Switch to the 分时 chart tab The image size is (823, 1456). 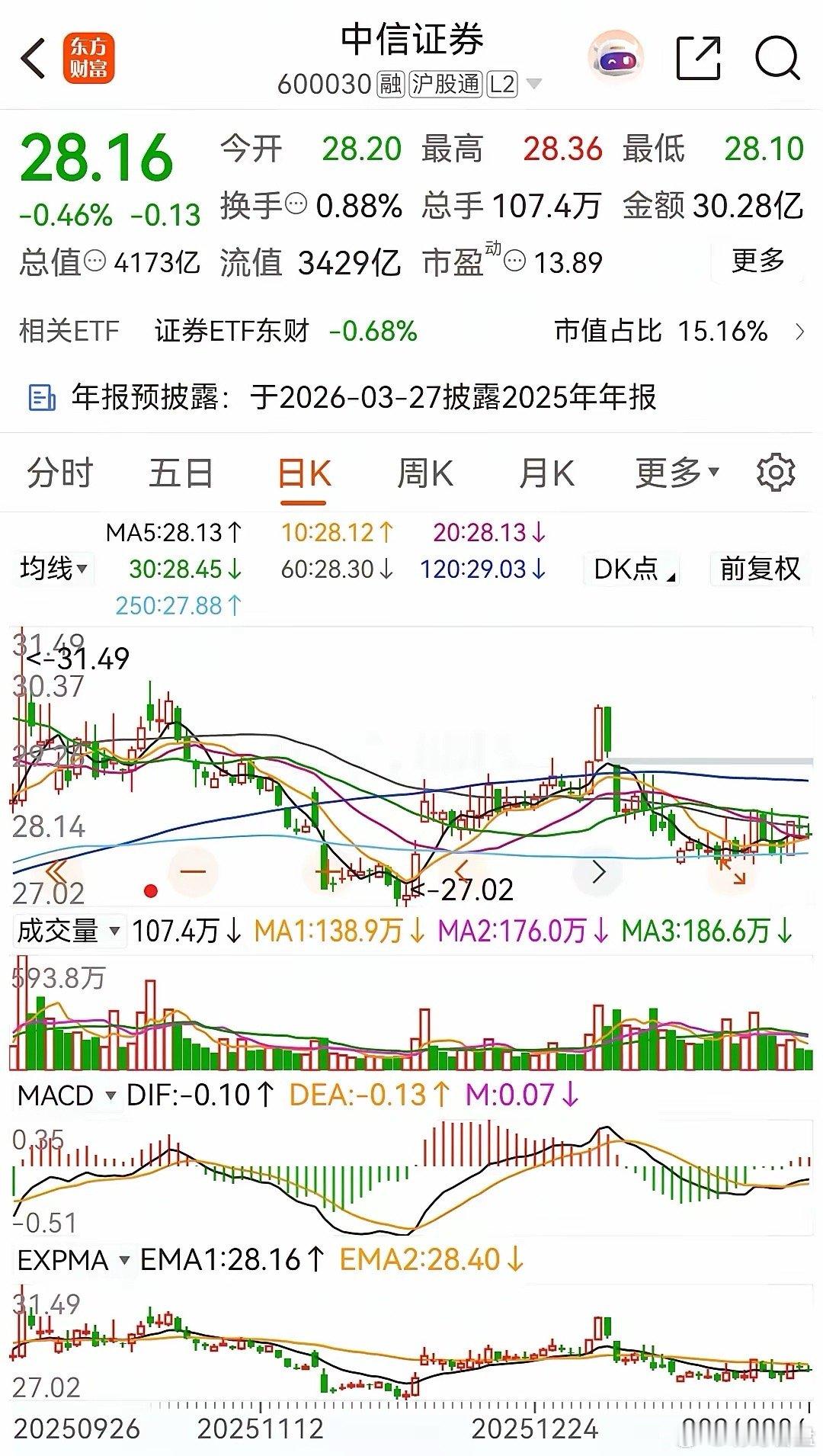click(x=59, y=473)
